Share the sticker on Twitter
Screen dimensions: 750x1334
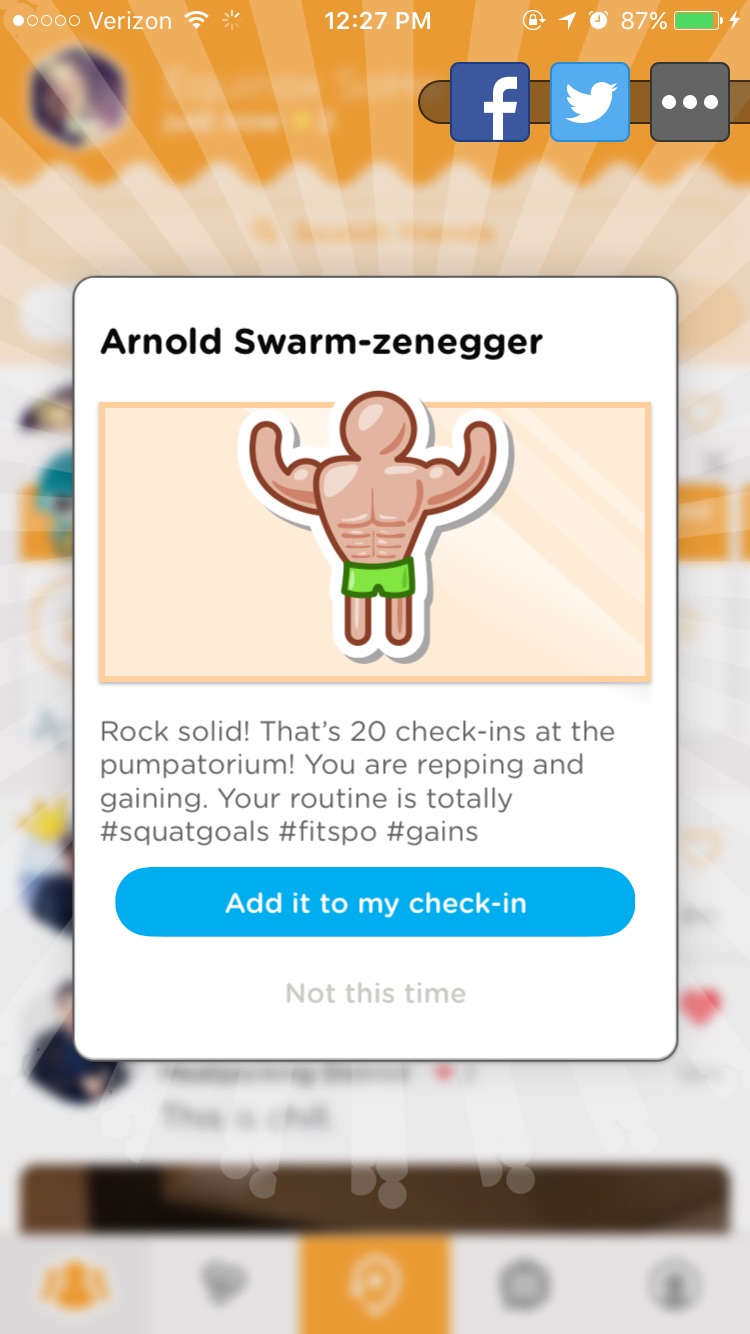click(x=590, y=102)
